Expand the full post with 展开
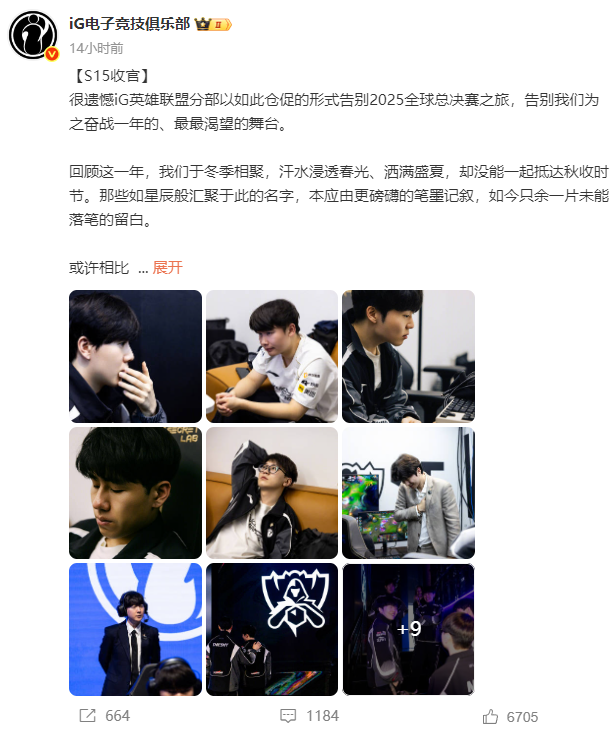 click(167, 268)
